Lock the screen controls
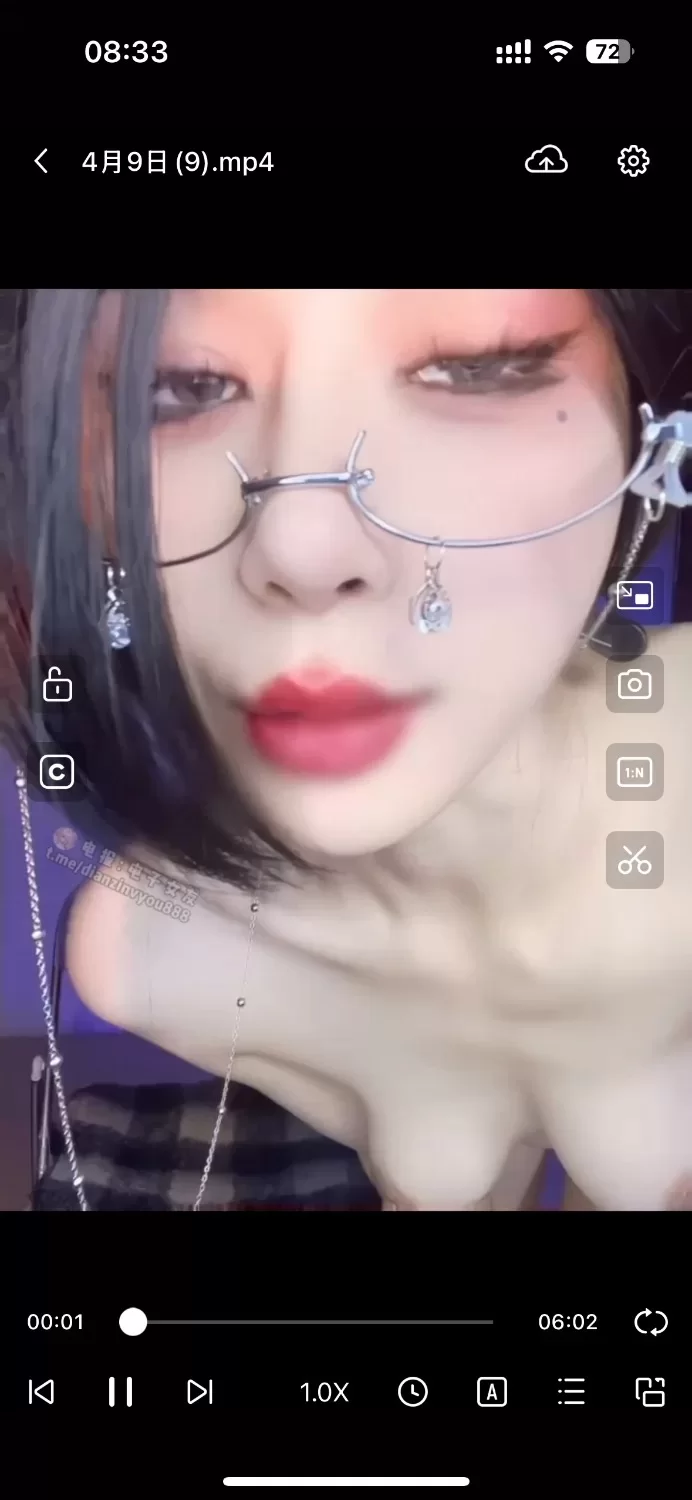 (57, 684)
